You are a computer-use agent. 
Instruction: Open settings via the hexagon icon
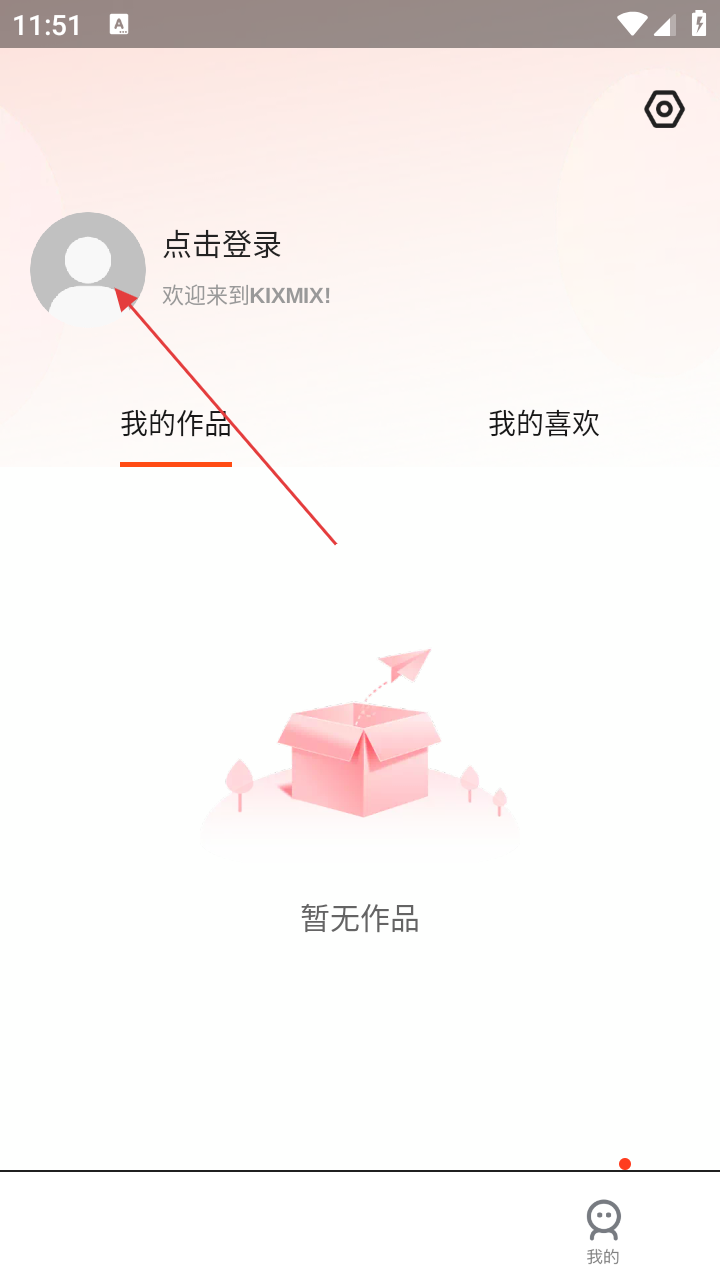[x=664, y=109]
